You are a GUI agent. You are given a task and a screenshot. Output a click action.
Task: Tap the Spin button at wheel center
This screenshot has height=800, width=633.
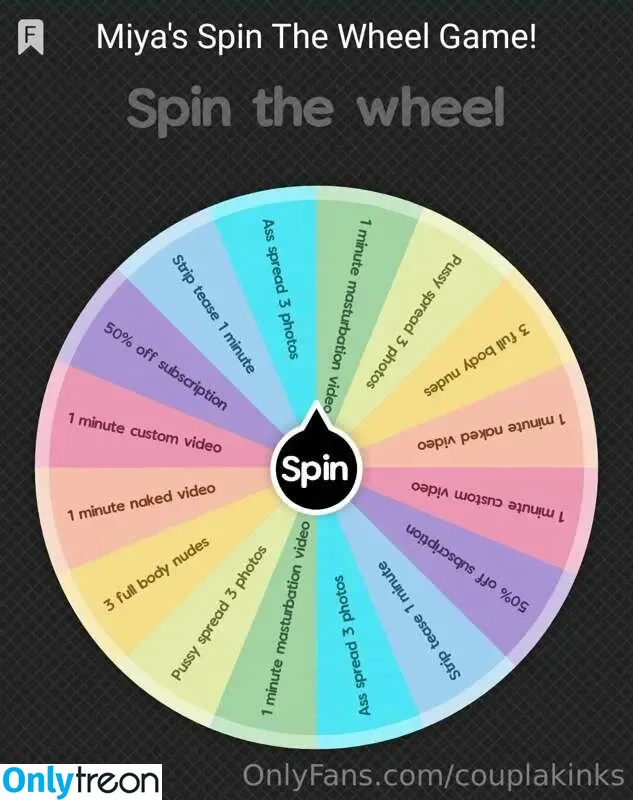click(316, 468)
